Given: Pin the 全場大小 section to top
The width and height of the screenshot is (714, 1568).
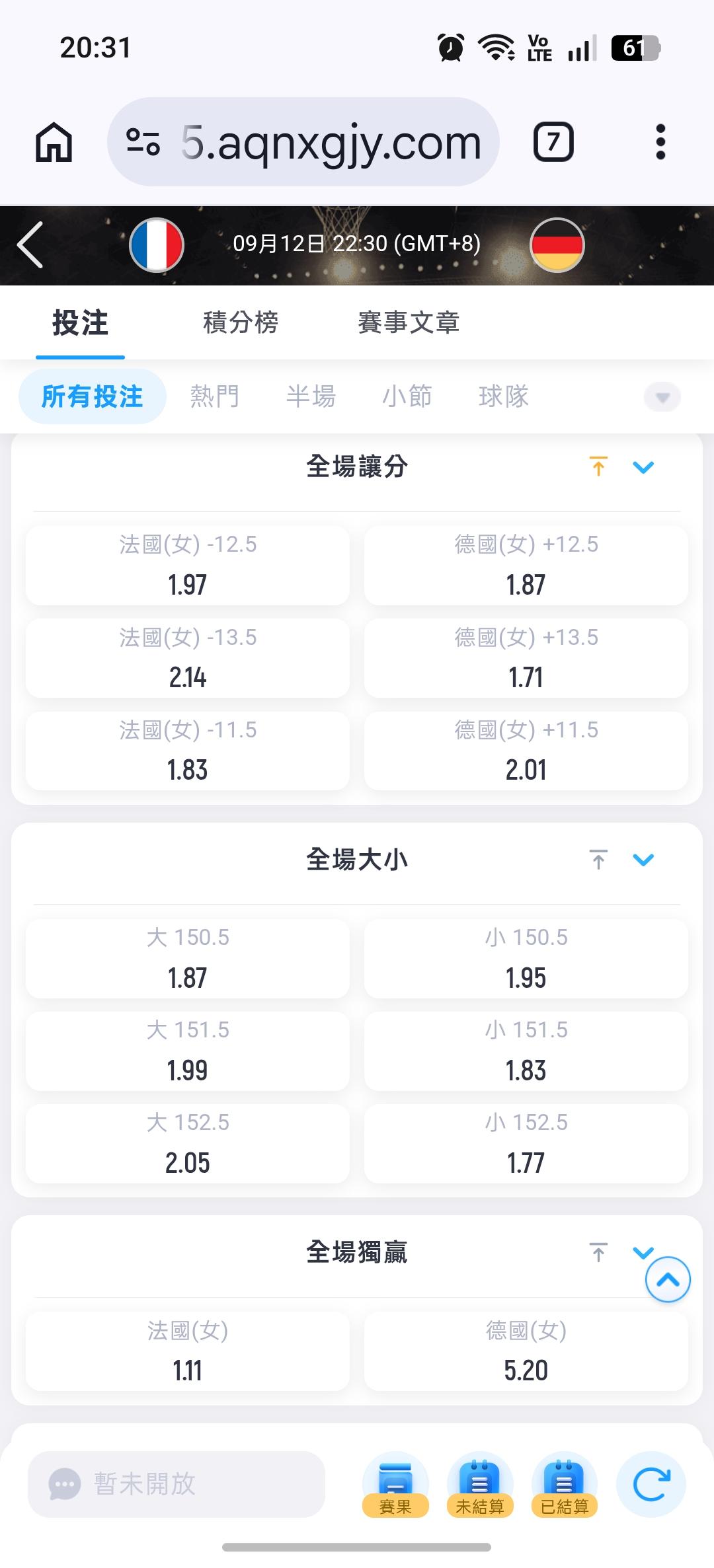Looking at the screenshot, I should click(598, 860).
